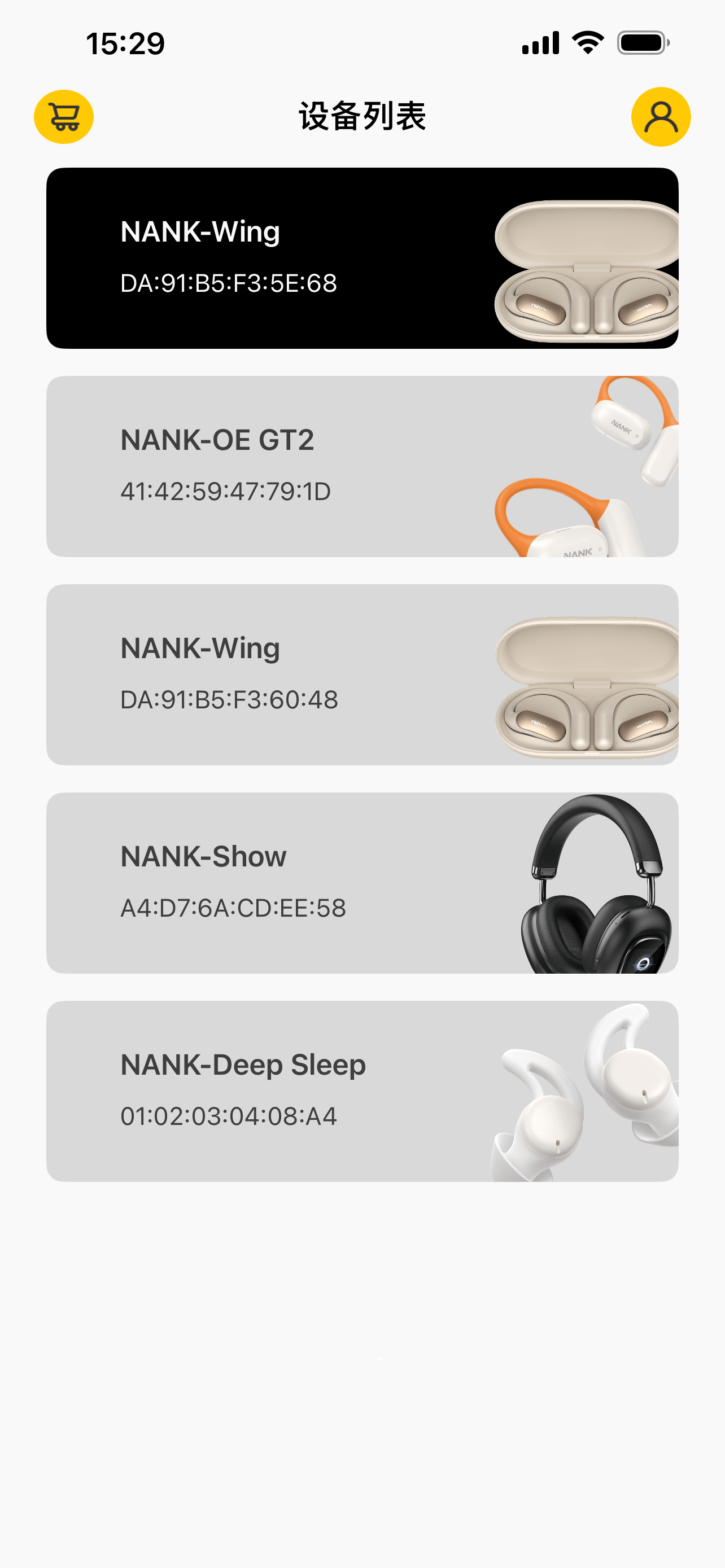Image resolution: width=725 pixels, height=1568 pixels.
Task: Select NANK-Wing device DA:91:B5:F3:60:48
Action: click(362, 674)
